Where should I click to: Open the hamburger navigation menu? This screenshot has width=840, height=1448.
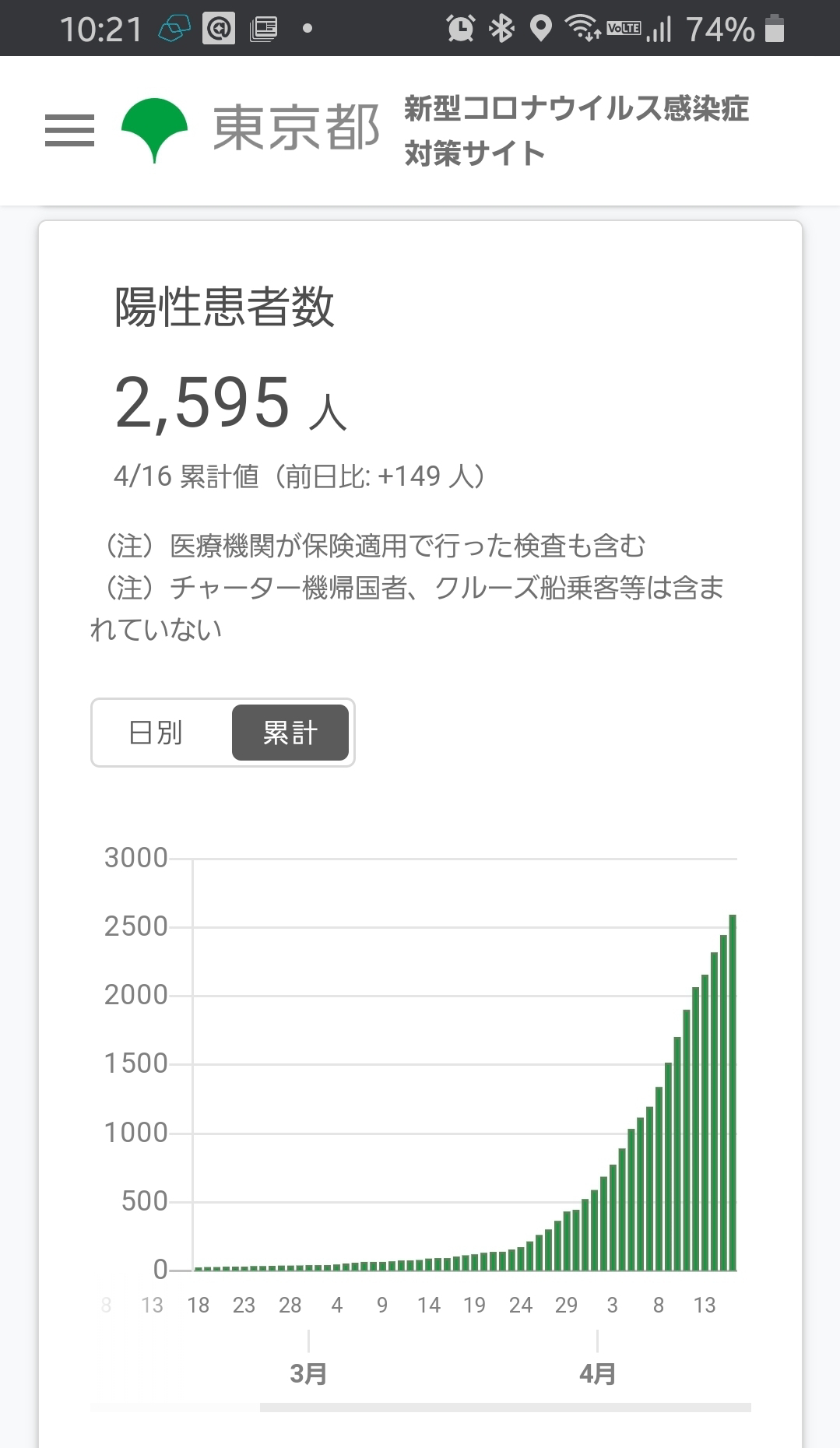pyautogui.click(x=69, y=130)
